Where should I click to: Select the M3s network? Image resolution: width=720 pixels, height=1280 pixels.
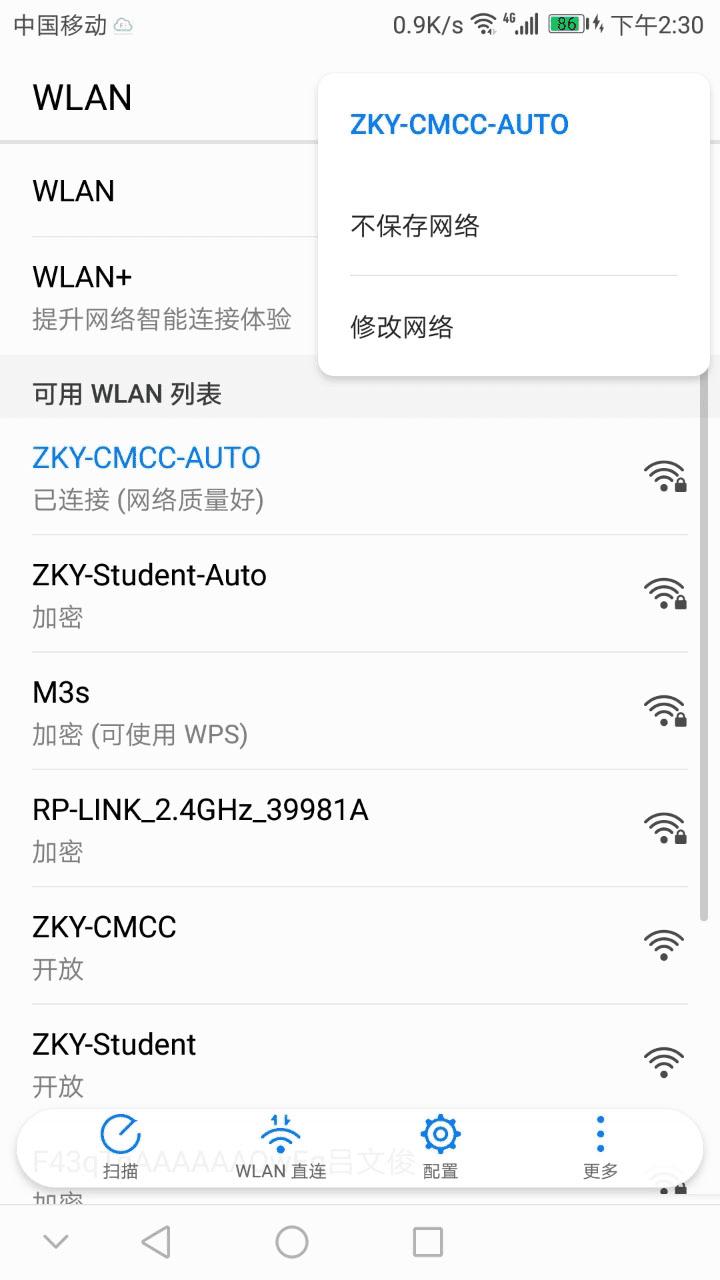click(300, 710)
